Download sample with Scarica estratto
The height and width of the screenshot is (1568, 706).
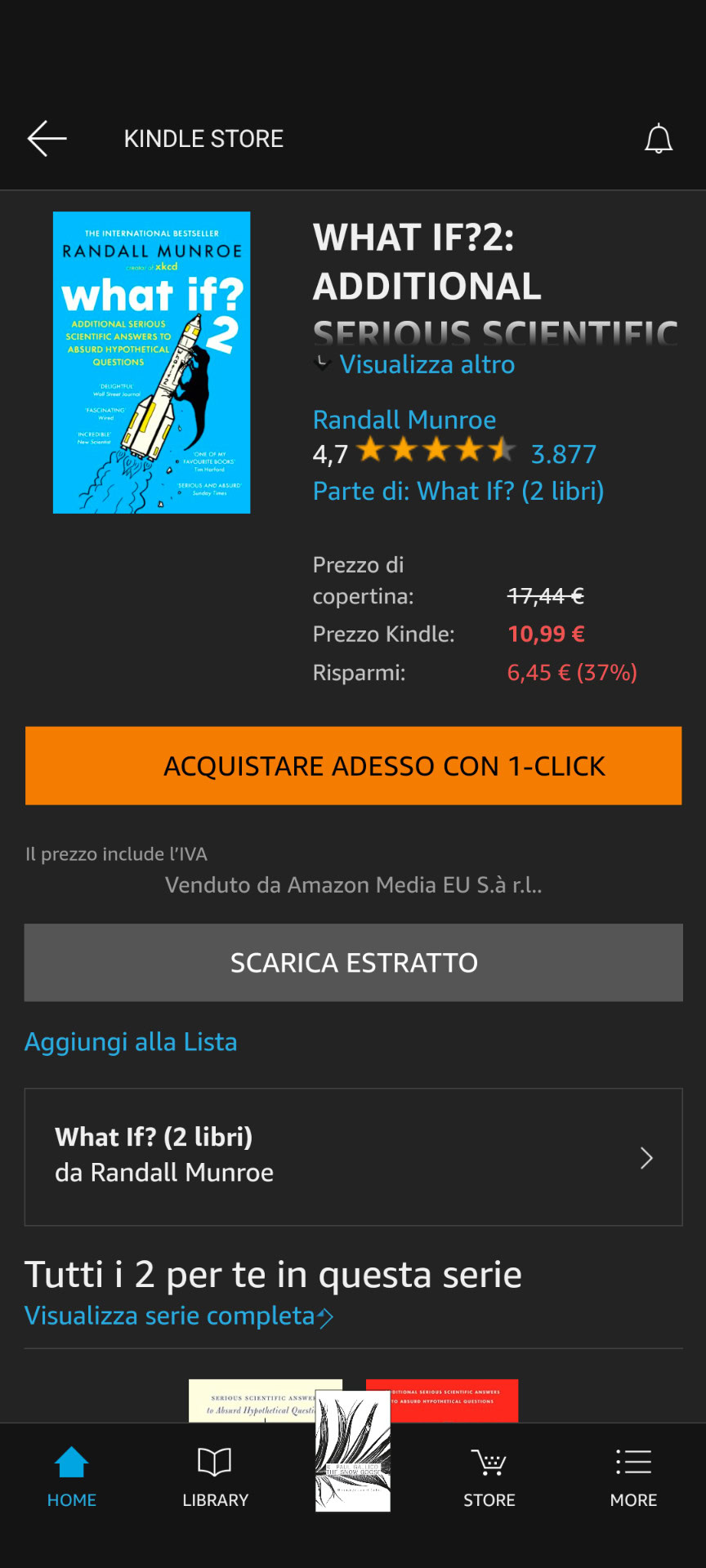pyautogui.click(x=353, y=962)
